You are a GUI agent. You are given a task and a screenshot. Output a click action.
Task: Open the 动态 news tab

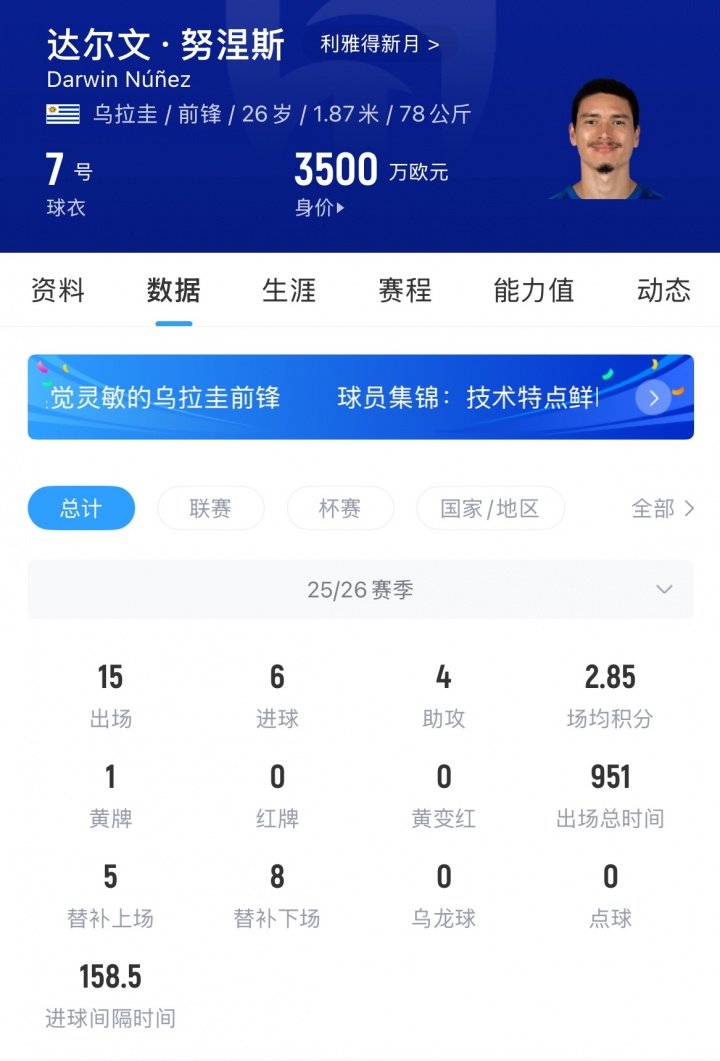(662, 290)
